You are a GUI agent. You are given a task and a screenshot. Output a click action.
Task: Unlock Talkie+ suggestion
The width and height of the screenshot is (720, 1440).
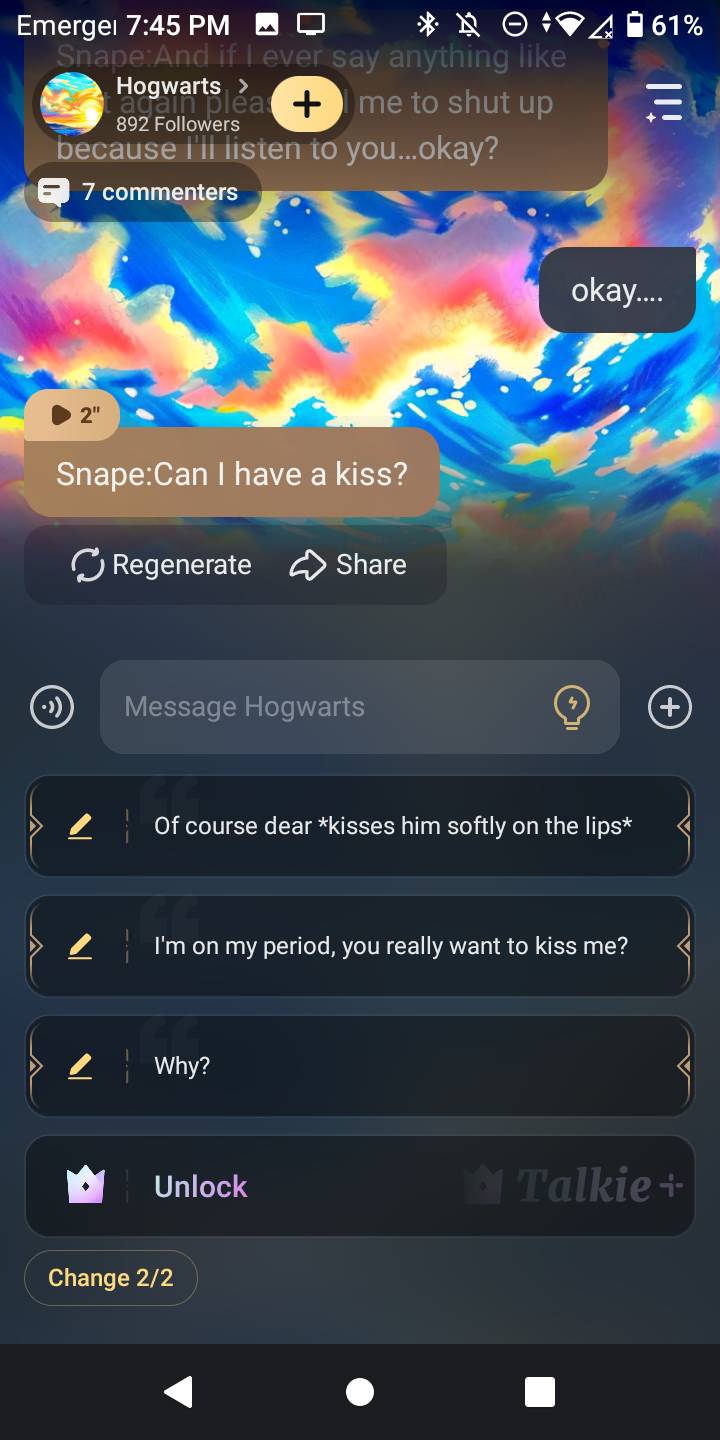(x=360, y=1186)
